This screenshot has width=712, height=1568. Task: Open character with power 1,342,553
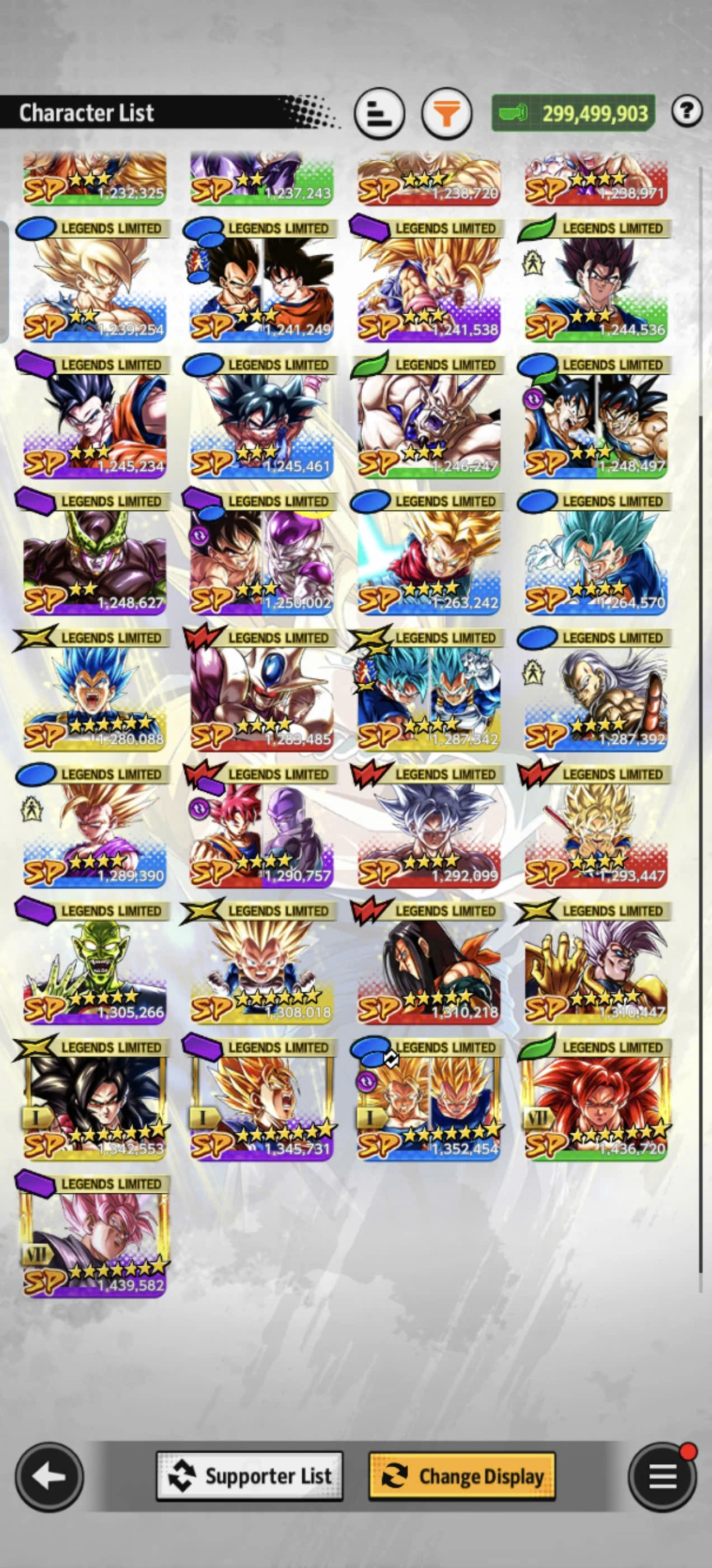95,1099
